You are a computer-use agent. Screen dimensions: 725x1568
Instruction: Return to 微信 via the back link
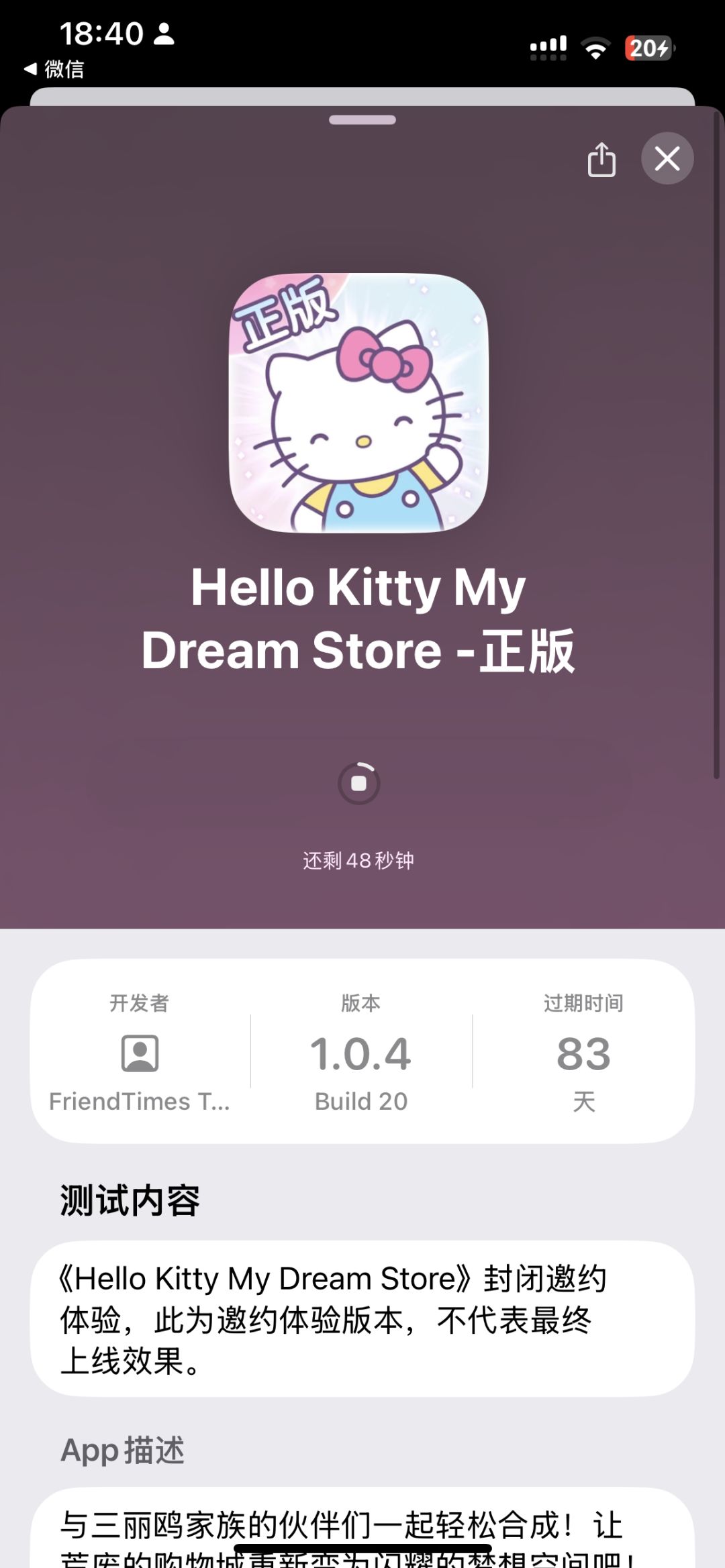tap(54, 68)
